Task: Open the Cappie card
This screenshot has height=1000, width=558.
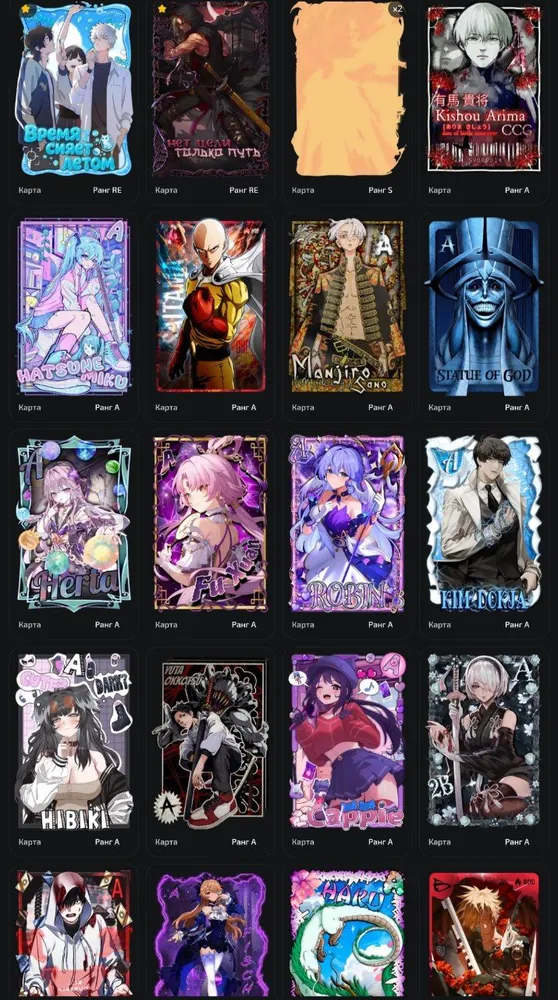Action: [x=348, y=740]
